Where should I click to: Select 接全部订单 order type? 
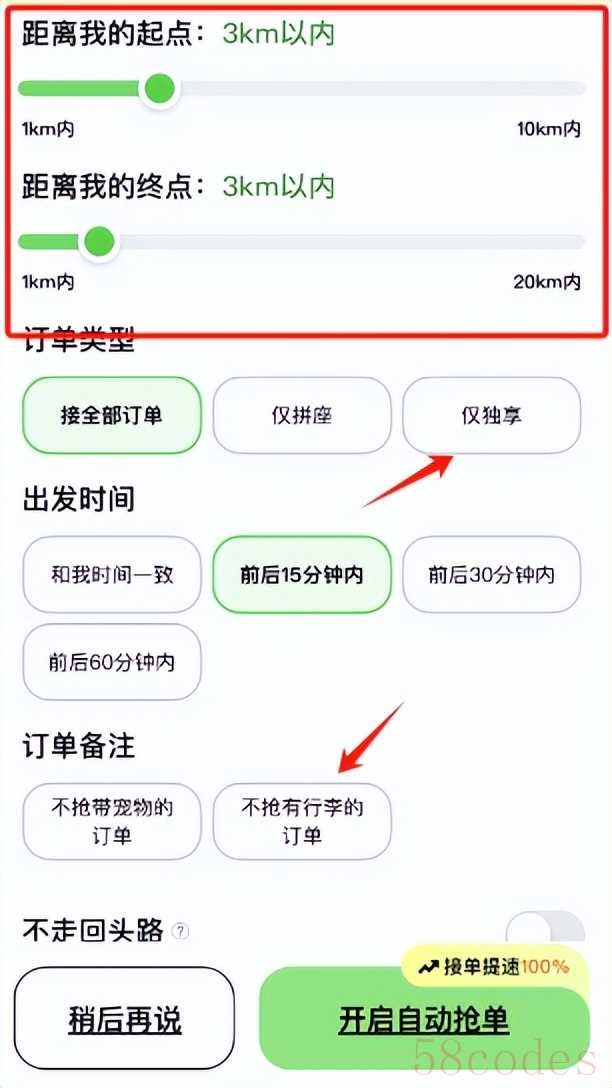111,415
